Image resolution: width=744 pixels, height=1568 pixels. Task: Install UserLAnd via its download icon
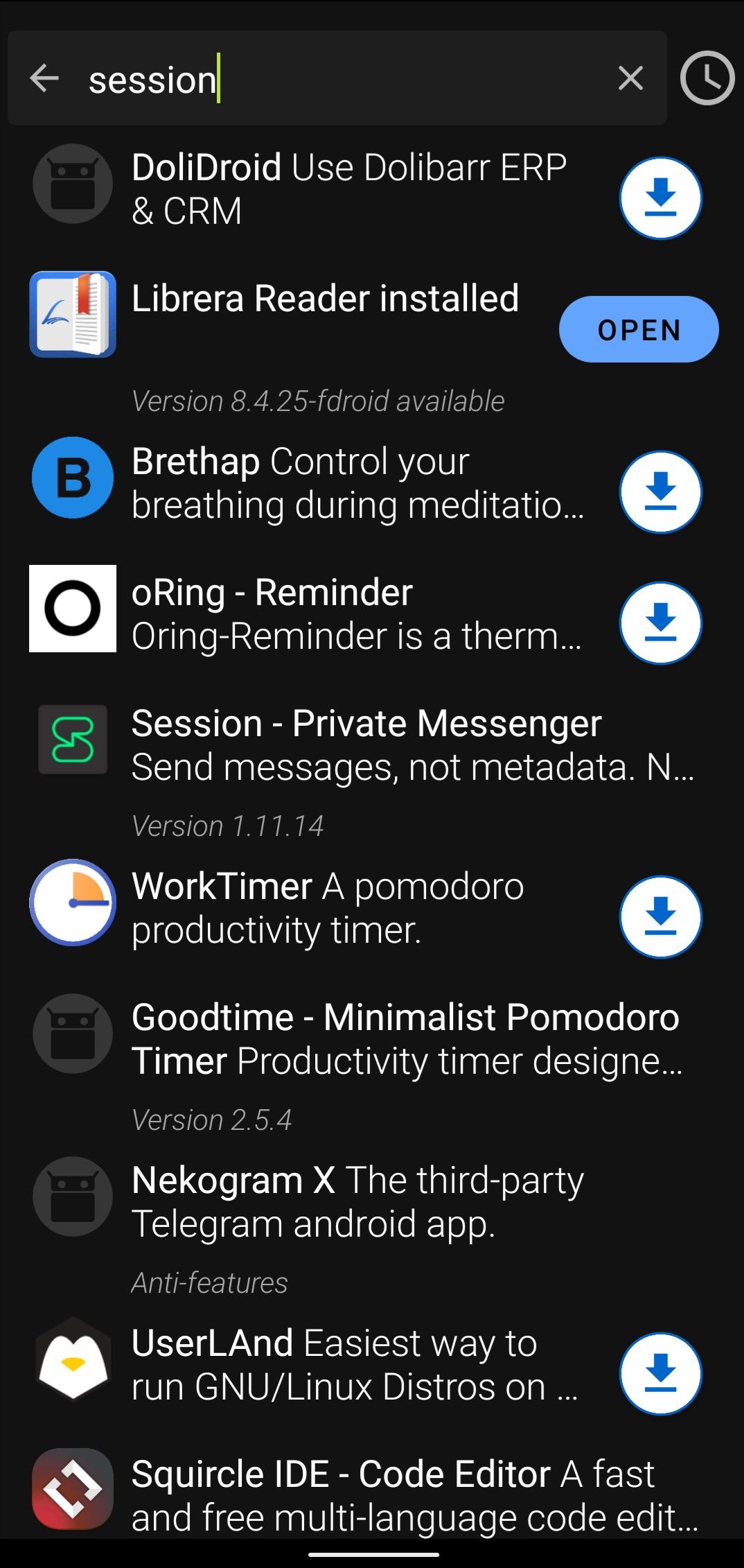660,1373
